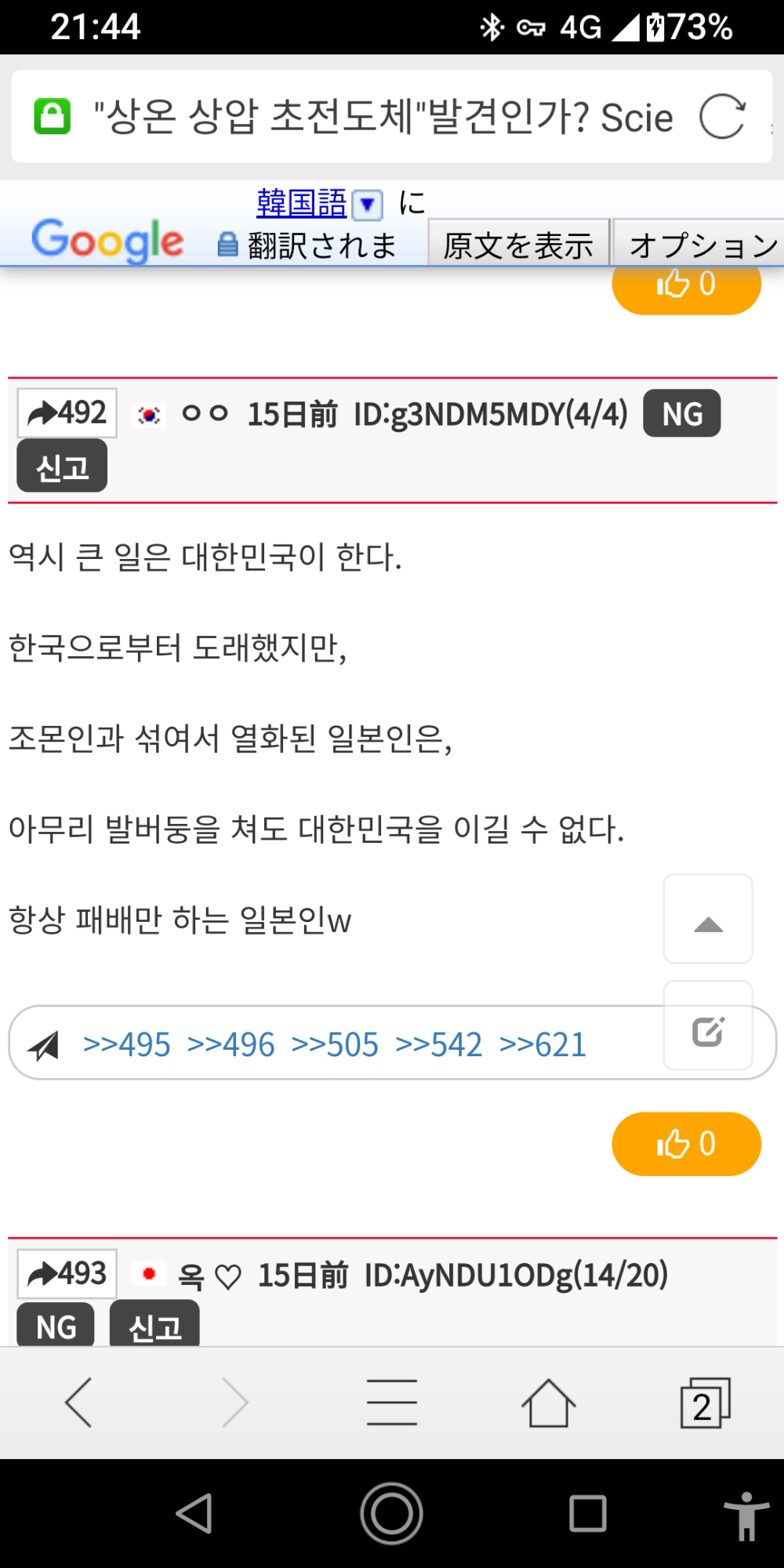The image size is (784, 1568).
Task: Jump to reply >>621
Action: click(x=543, y=1044)
